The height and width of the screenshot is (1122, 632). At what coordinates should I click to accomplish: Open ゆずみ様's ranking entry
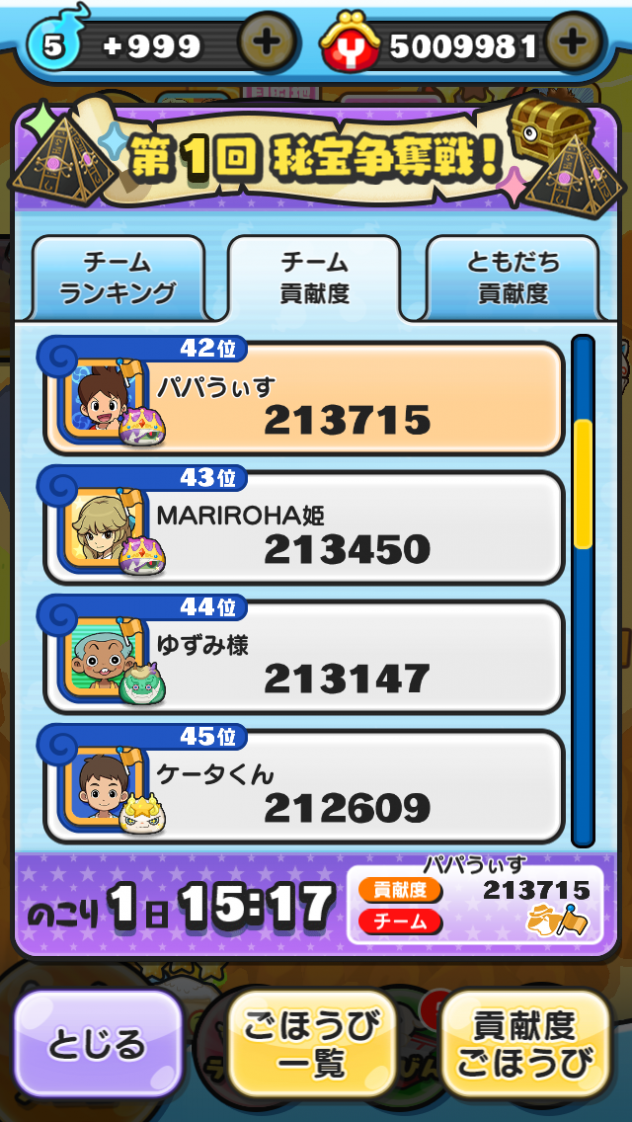[303, 657]
